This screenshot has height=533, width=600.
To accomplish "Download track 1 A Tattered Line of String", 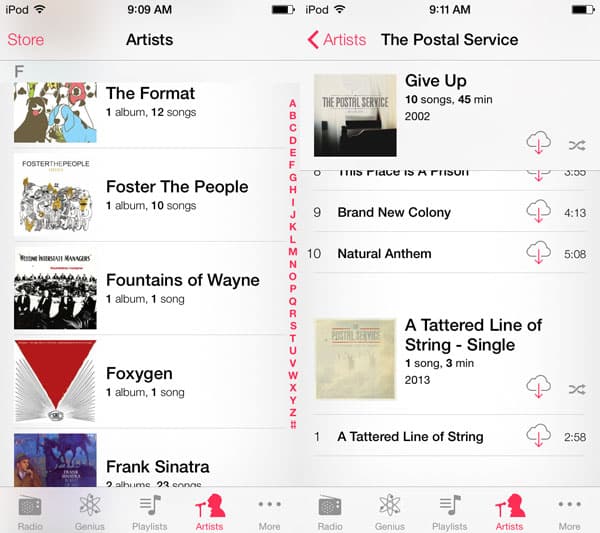I will click(x=539, y=435).
